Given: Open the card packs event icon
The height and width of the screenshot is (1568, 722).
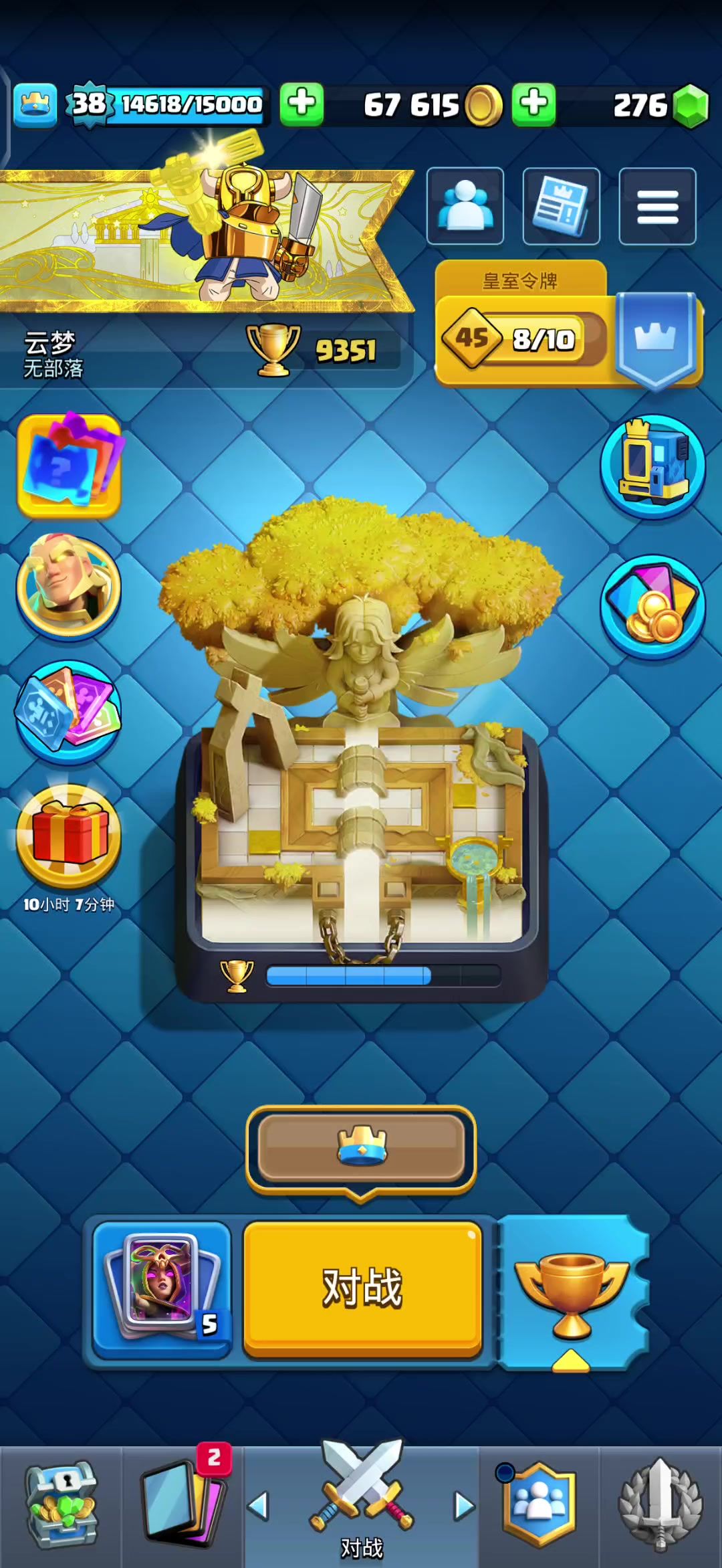Looking at the screenshot, I should point(69,712).
